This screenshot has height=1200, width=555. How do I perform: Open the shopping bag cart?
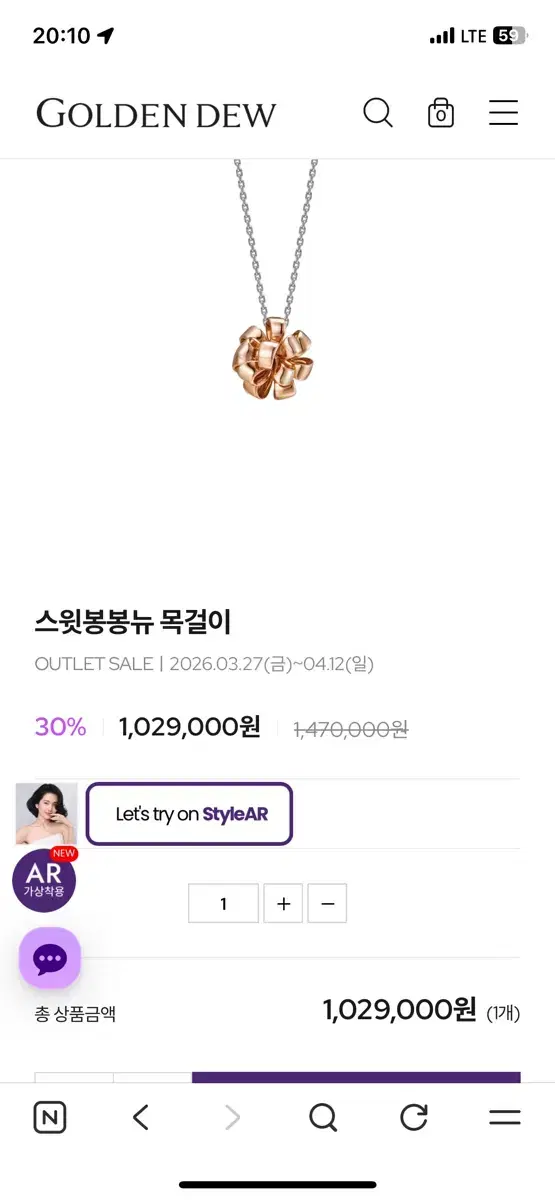[440, 113]
